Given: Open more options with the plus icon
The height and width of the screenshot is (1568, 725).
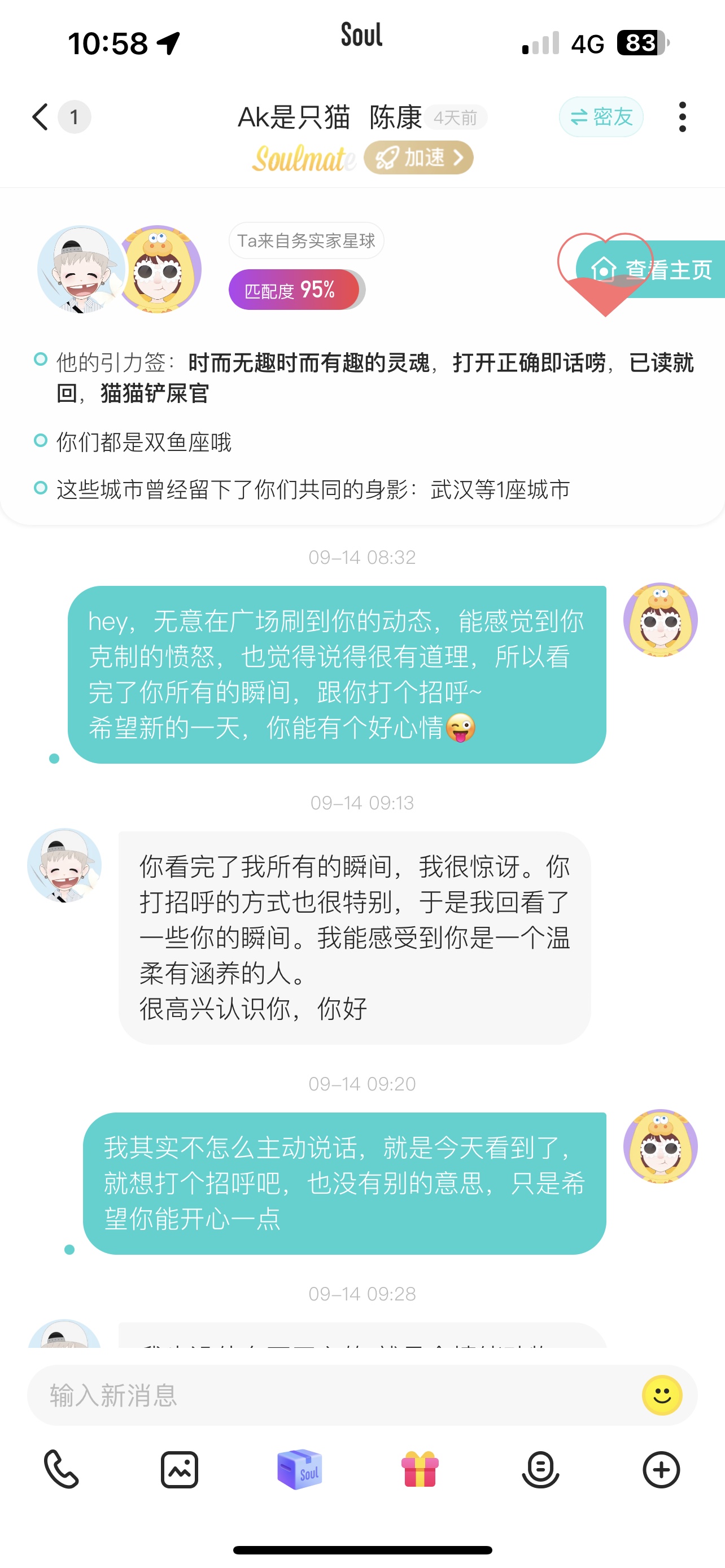Looking at the screenshot, I should (661, 1469).
